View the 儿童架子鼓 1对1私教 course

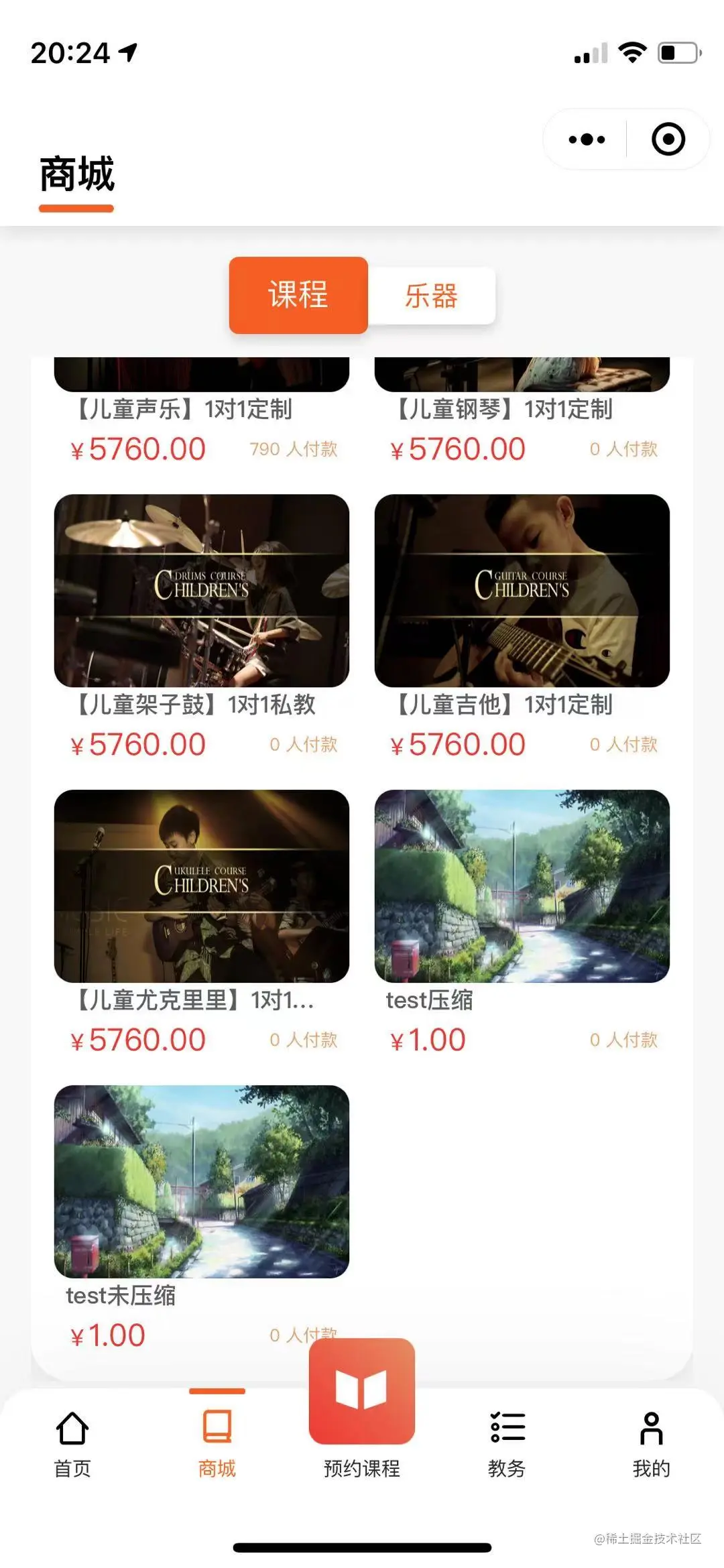pyautogui.click(x=201, y=591)
